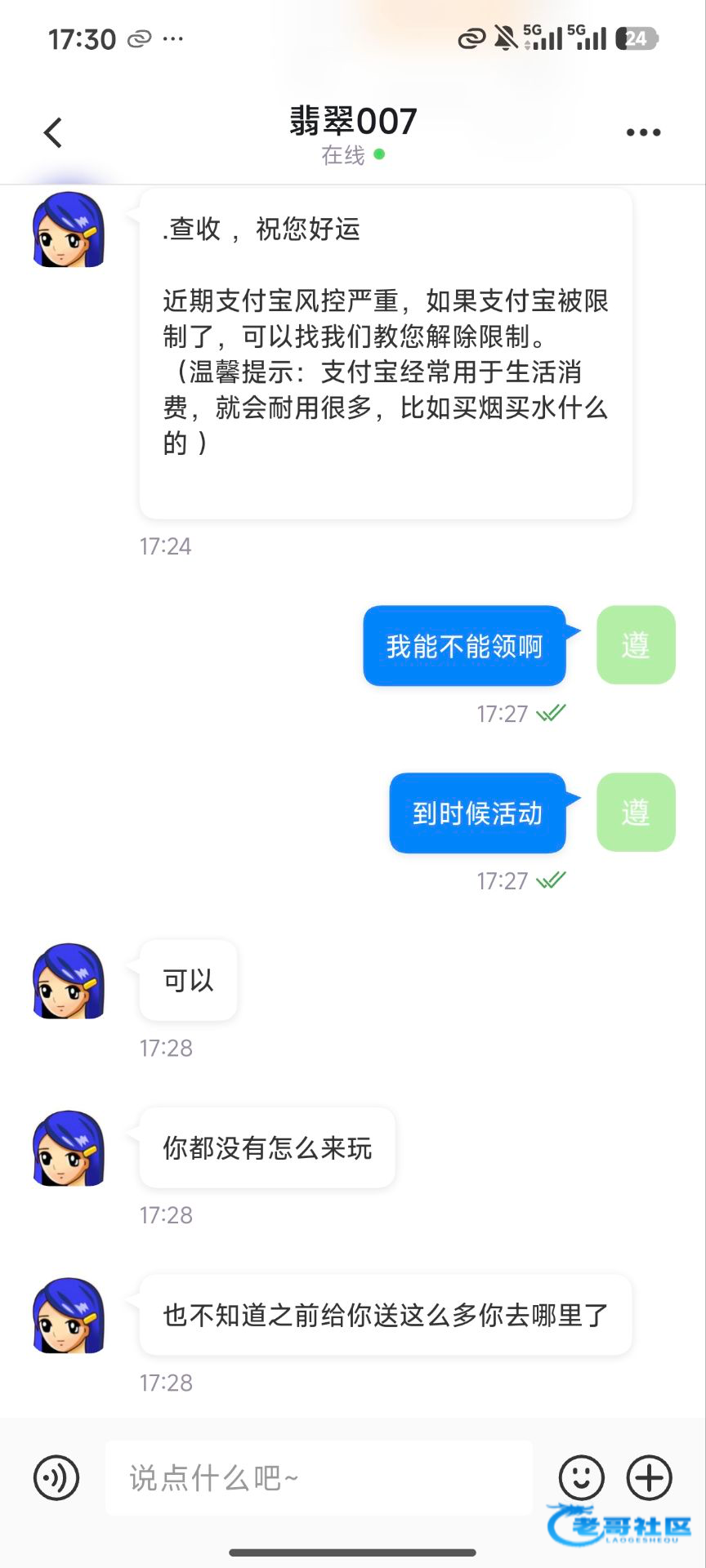Open 翡翠007's avatar beside the 可以 message

click(69, 981)
